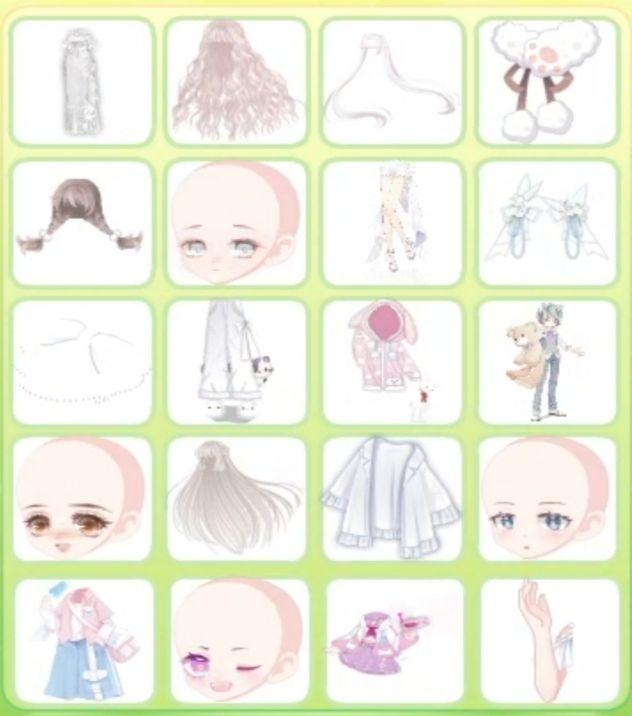
Task: Select the long wavy pink hair item
Action: point(237,82)
